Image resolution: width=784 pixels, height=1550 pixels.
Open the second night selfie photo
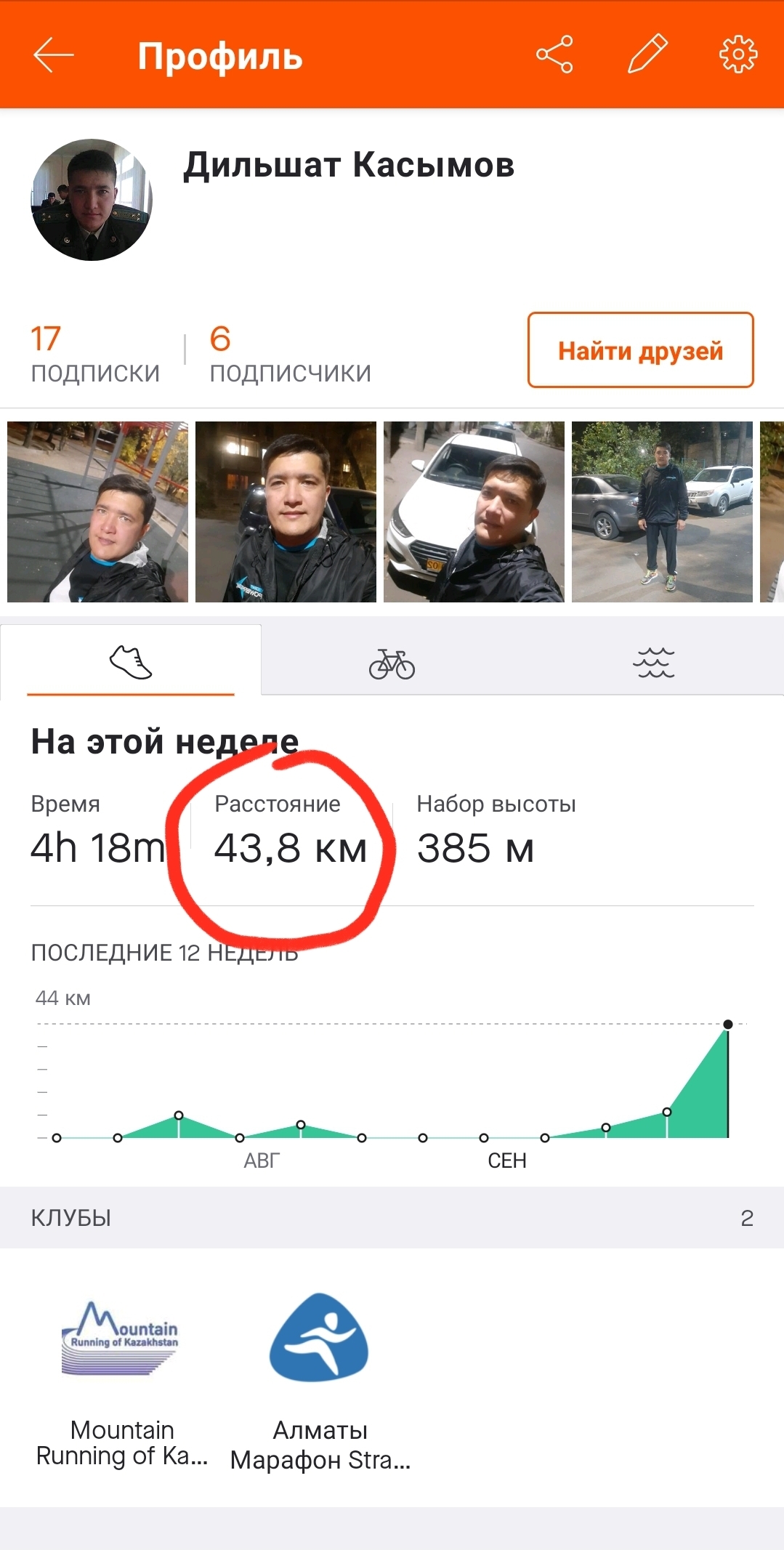click(x=286, y=512)
